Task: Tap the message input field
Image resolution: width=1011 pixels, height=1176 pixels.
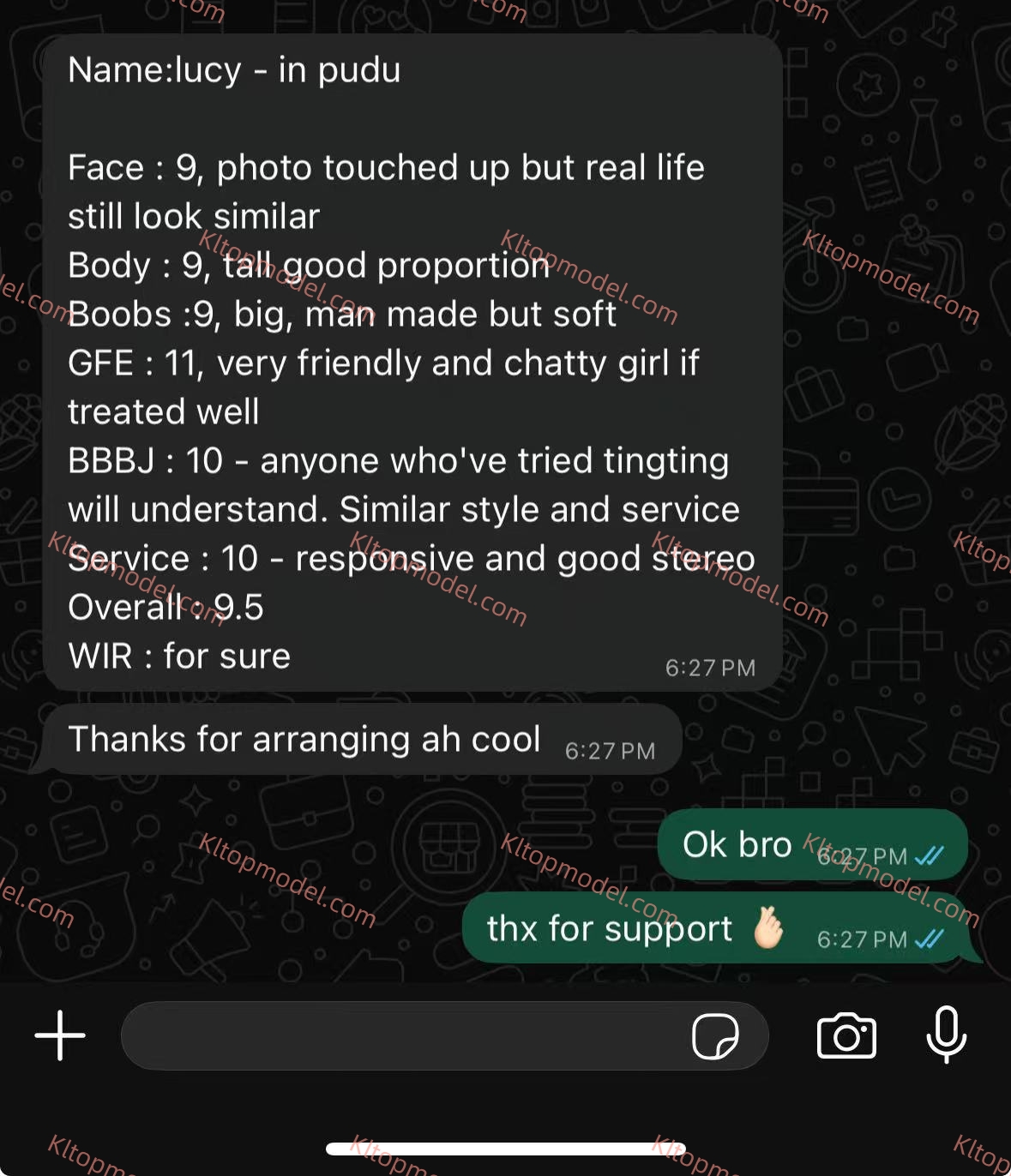Action: (x=403, y=1035)
